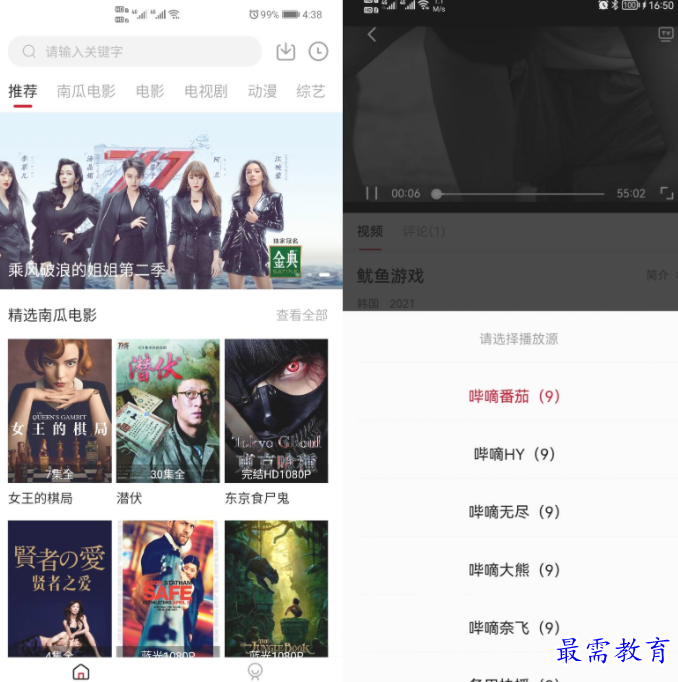Open the watch history clock icon
Viewport: 678px width, 682px height.
pyautogui.click(x=318, y=51)
